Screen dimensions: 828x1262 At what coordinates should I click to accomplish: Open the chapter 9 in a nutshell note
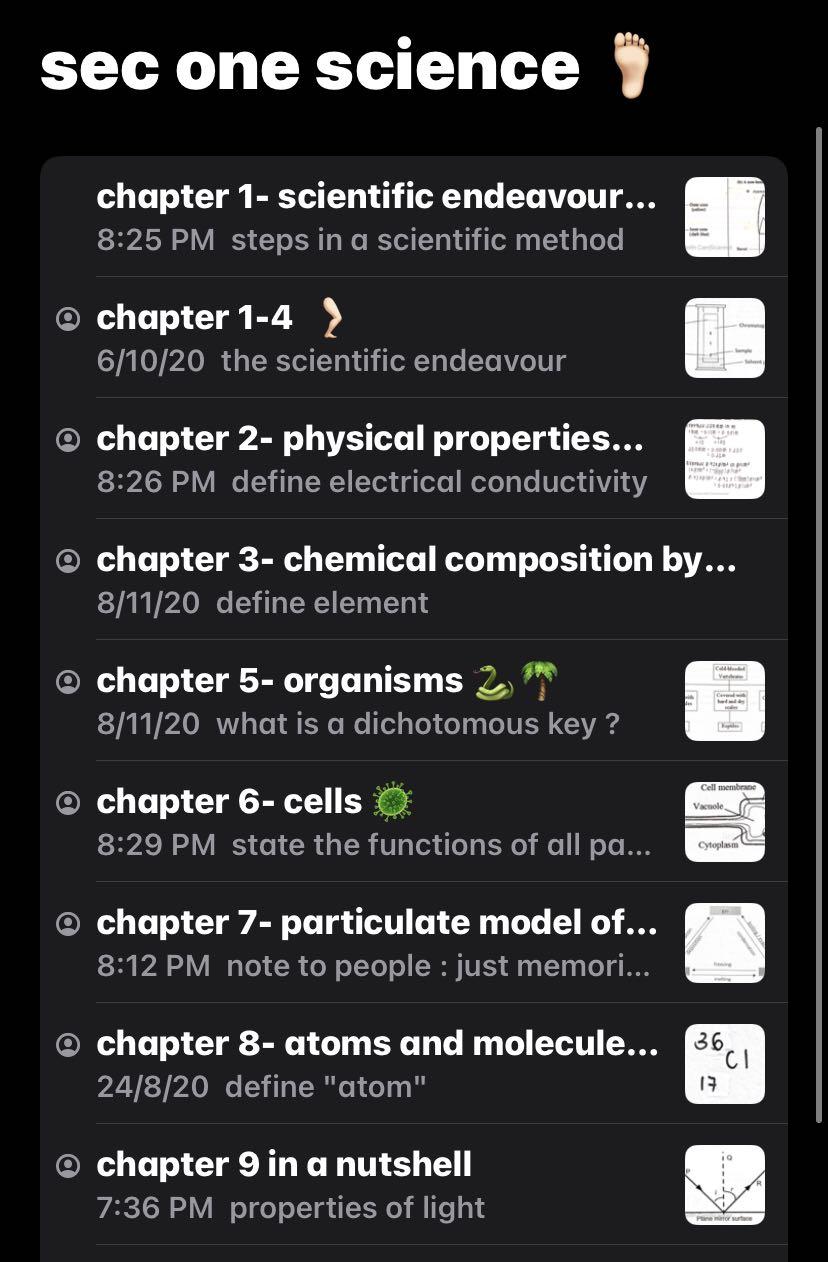coord(376,1185)
